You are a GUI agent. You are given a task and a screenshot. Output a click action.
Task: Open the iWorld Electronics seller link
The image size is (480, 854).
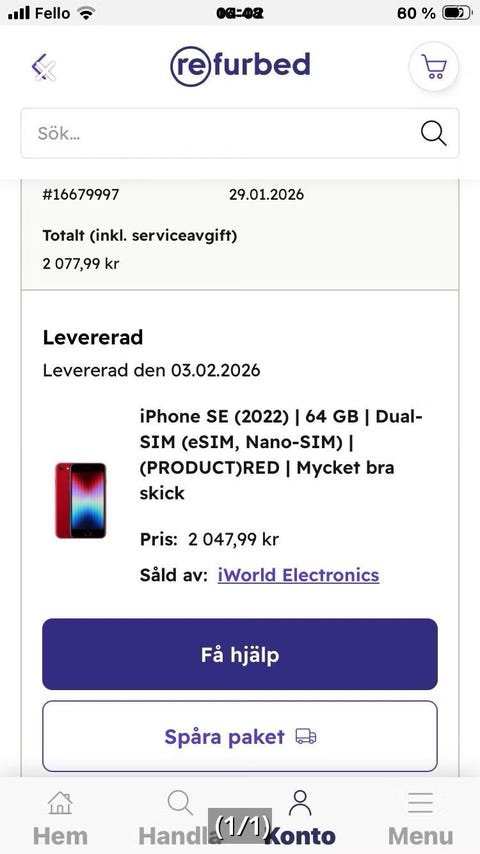click(x=298, y=575)
